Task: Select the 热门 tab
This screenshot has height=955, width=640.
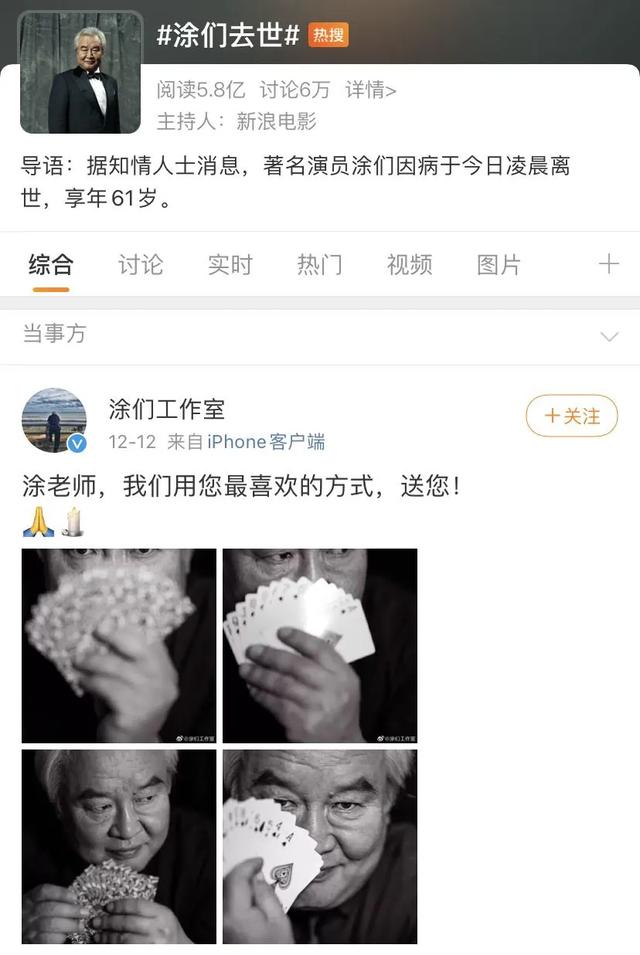Action: 319,265
